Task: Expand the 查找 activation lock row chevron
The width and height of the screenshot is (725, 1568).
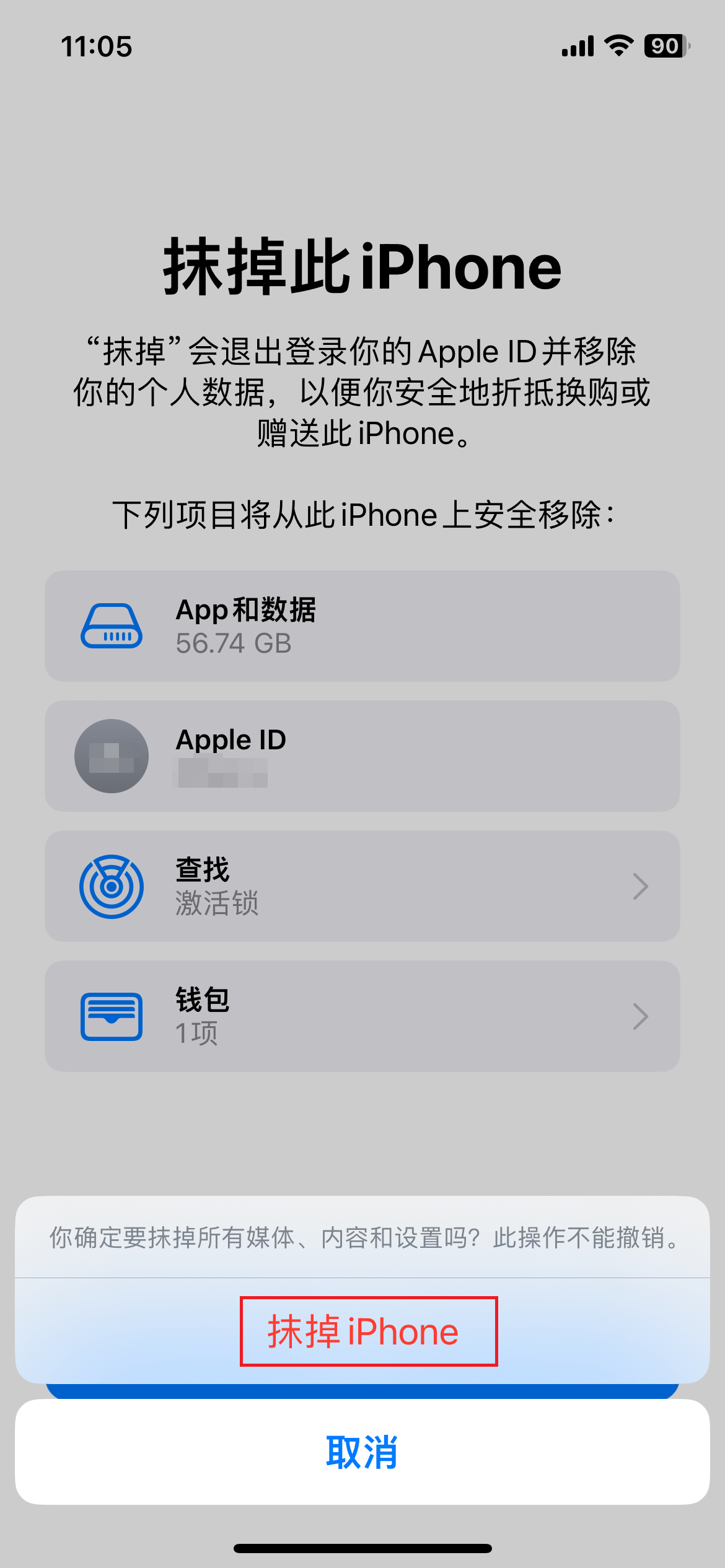Action: tap(641, 886)
